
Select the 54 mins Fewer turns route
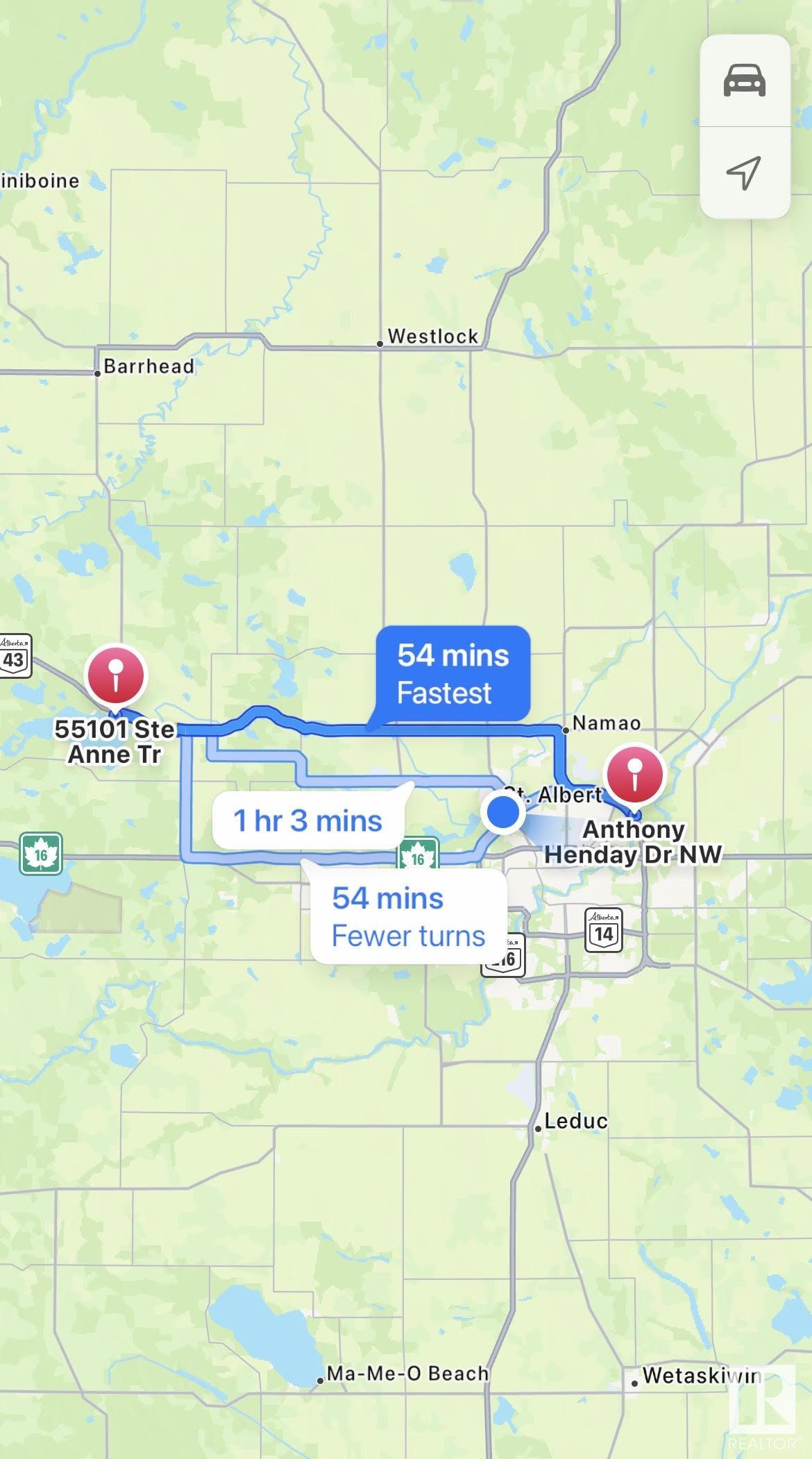pos(408,916)
